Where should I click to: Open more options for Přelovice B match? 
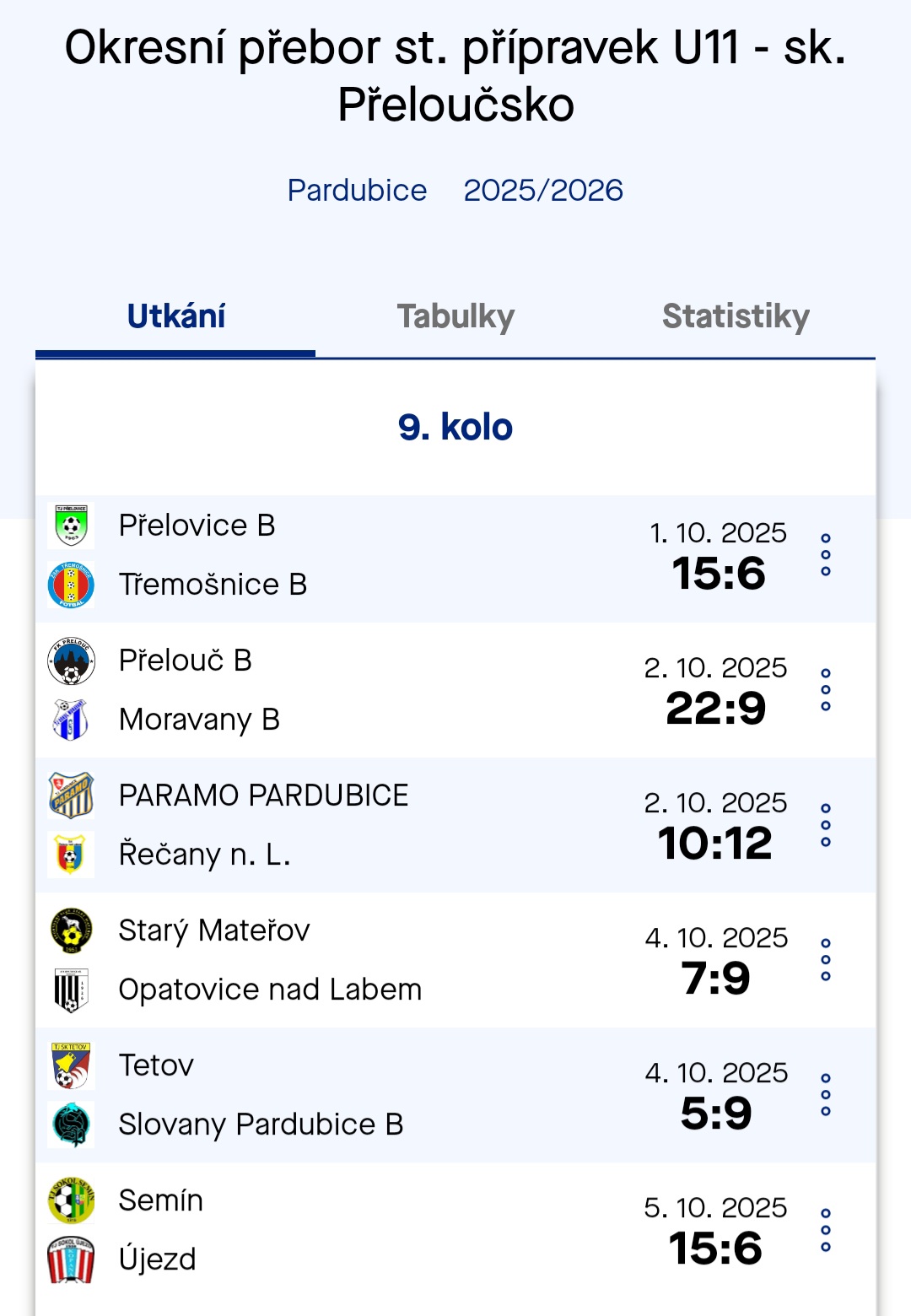pyautogui.click(x=826, y=555)
